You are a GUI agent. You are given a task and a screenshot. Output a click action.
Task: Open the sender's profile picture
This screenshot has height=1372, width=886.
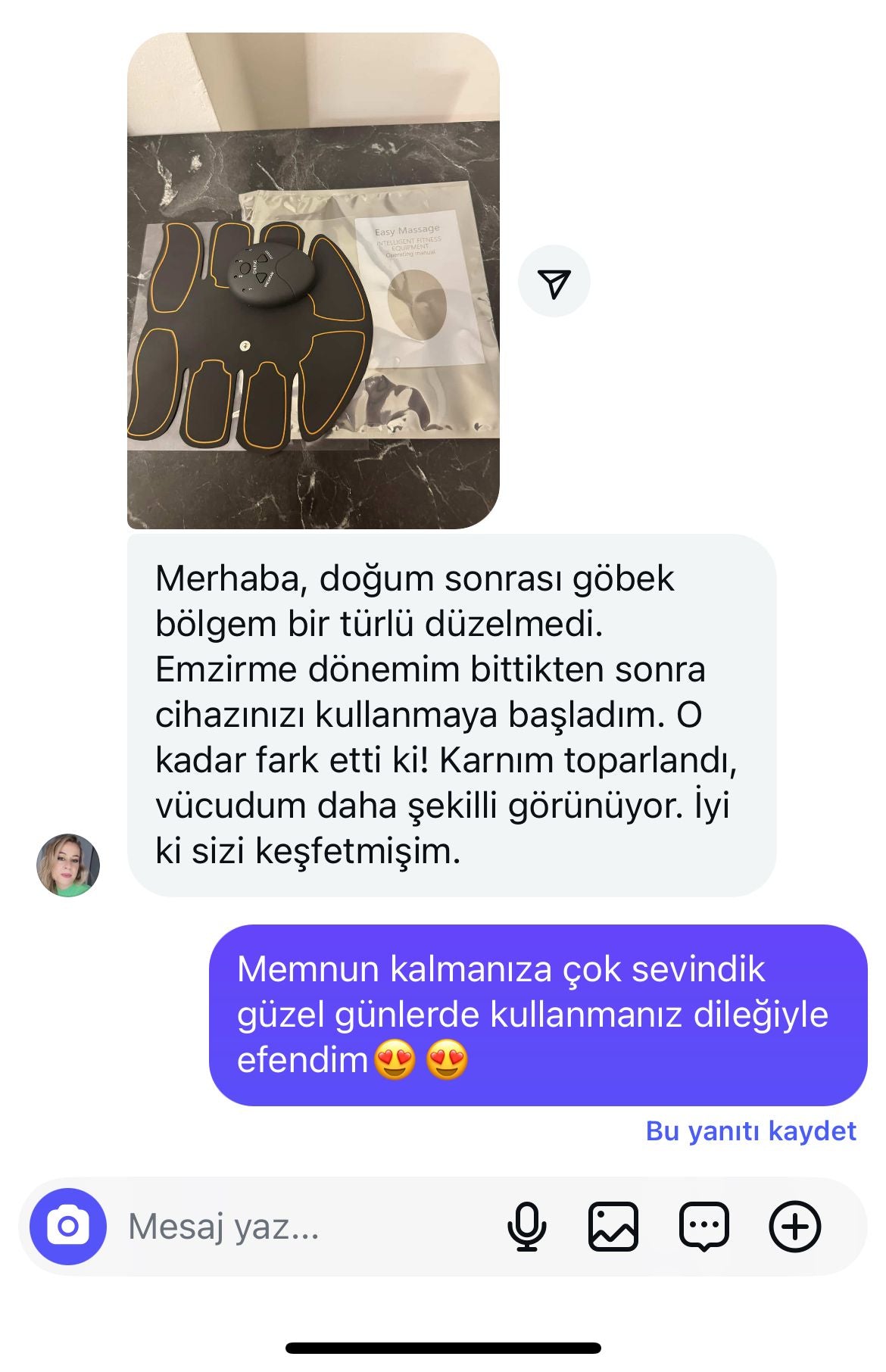68,865
